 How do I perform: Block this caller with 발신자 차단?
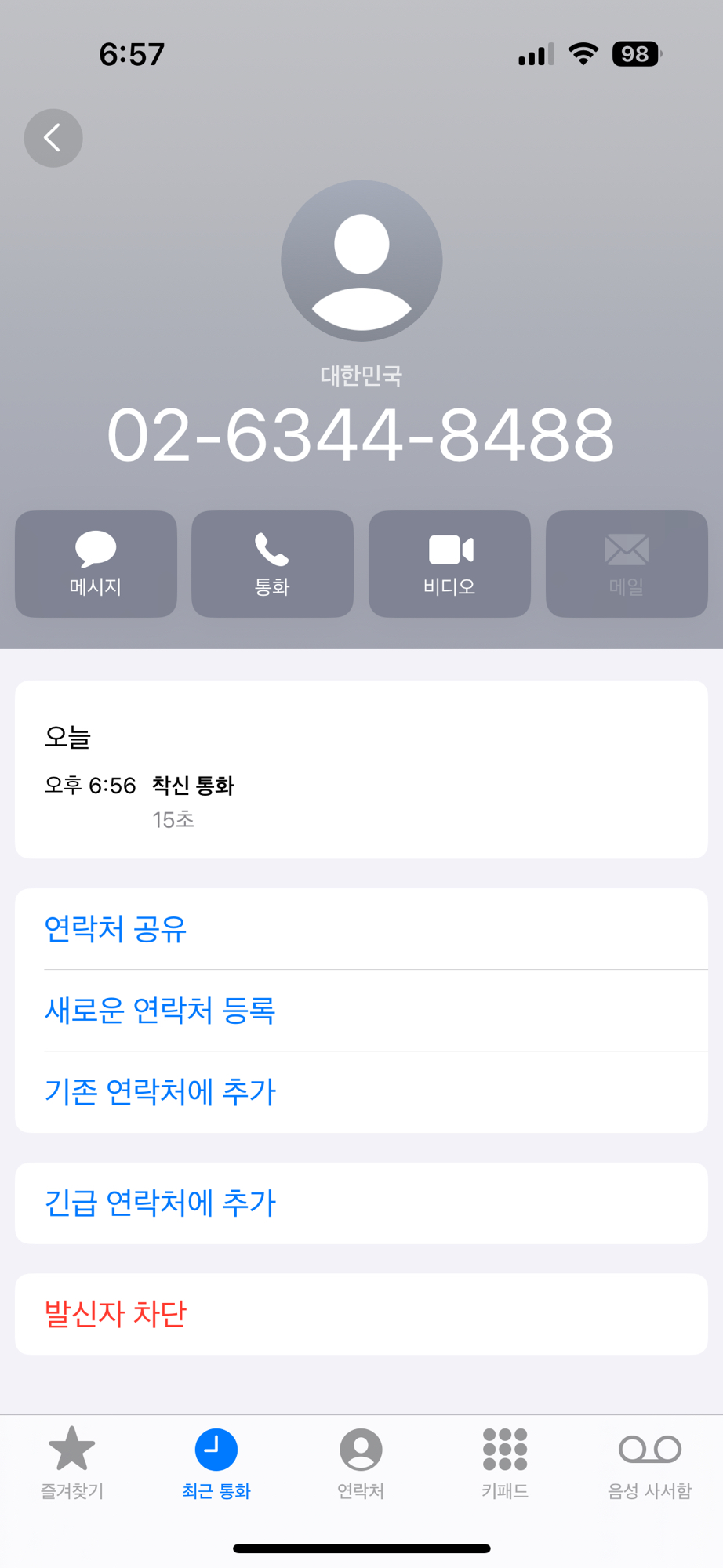tap(115, 1314)
